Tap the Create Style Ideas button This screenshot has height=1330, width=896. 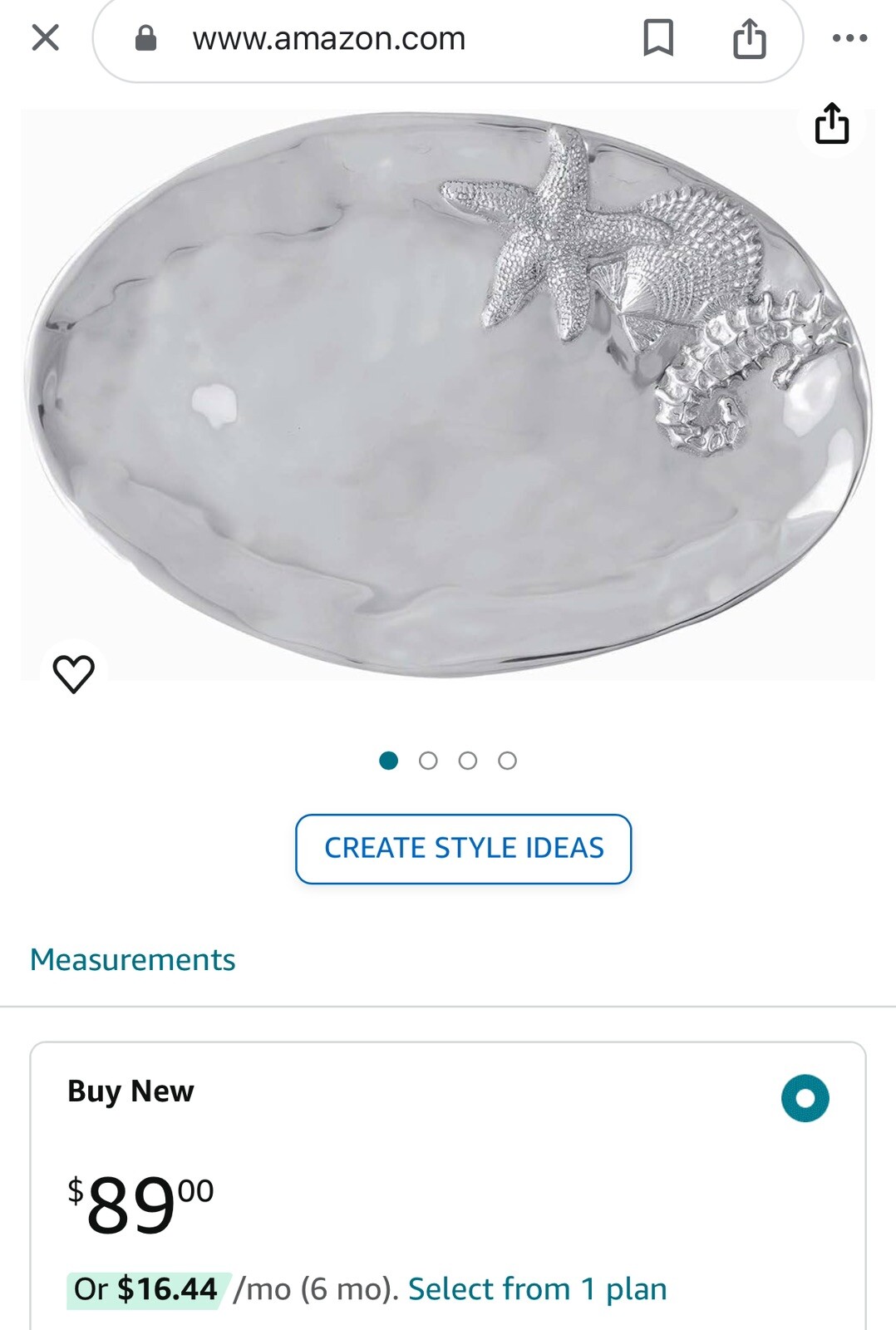463,849
